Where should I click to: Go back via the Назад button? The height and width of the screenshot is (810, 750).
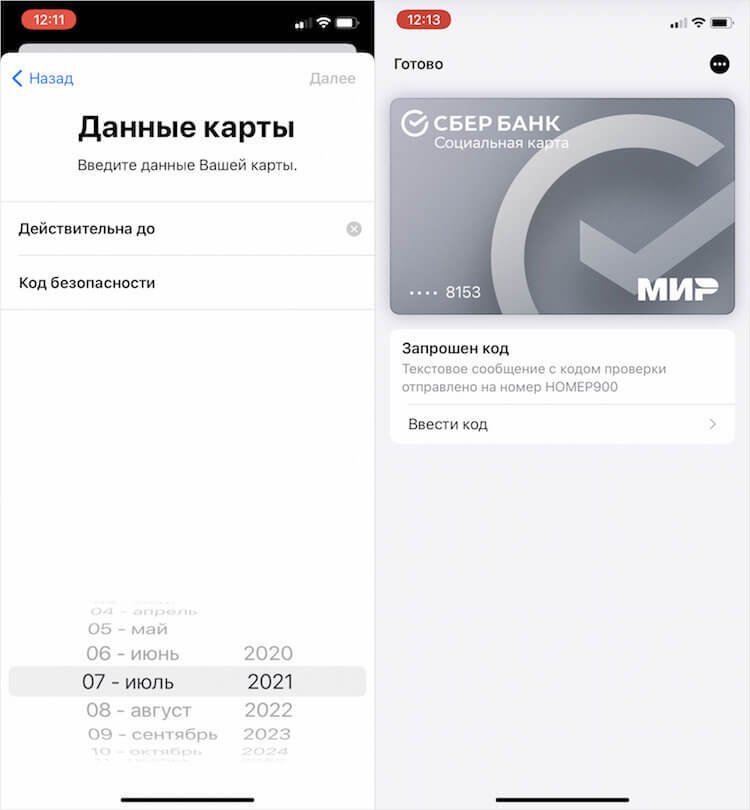(43, 78)
